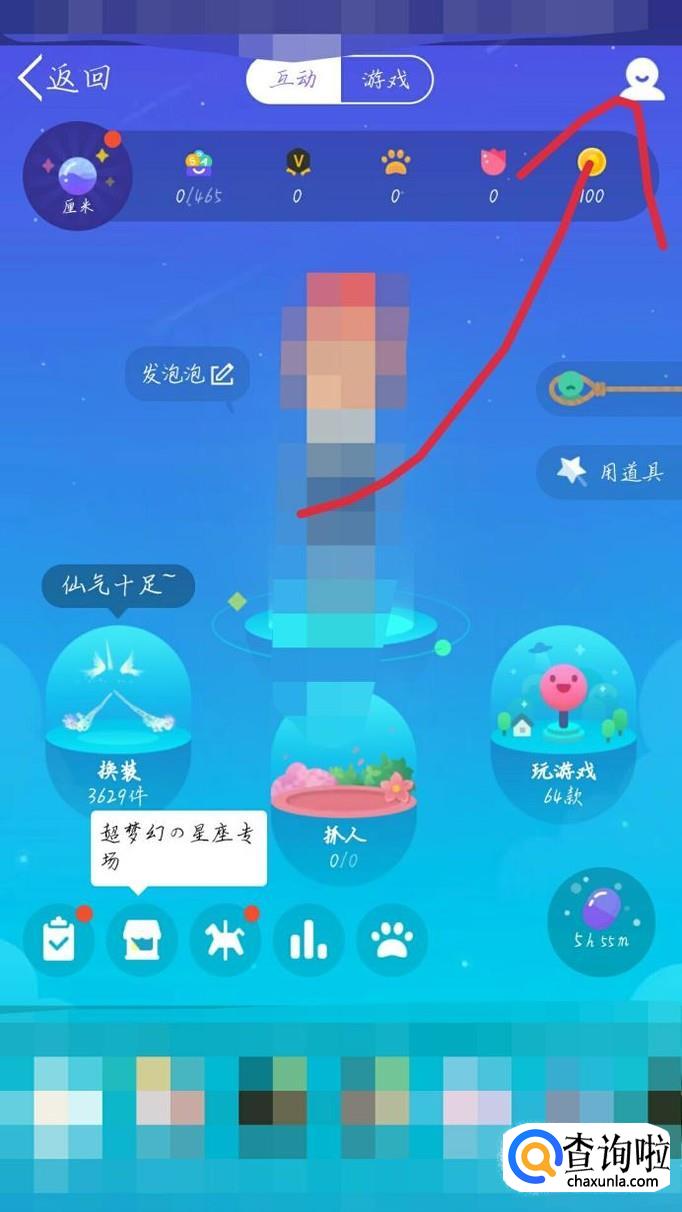The image size is (682, 1212).
Task: Select the 互动 tab
Action: 294,80
